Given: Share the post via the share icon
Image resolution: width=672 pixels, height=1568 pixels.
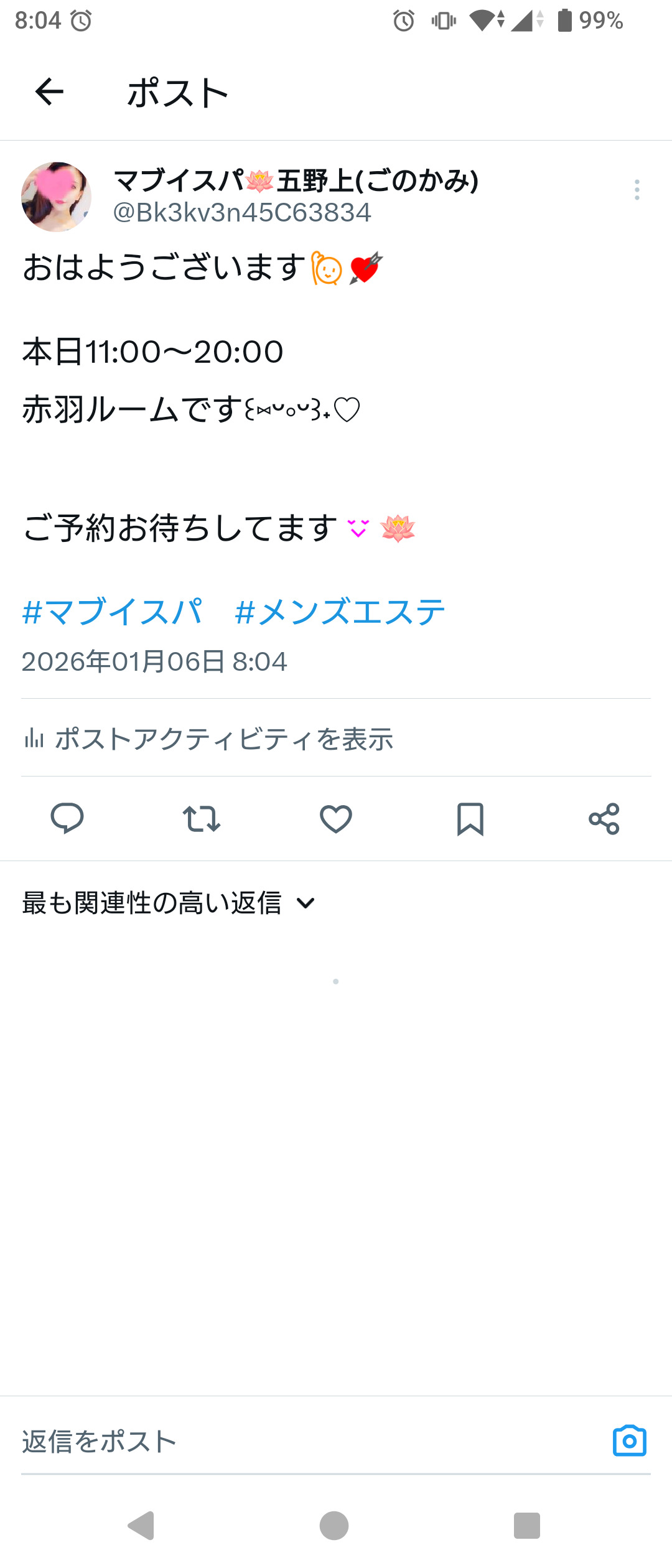Looking at the screenshot, I should pyautogui.click(x=604, y=820).
